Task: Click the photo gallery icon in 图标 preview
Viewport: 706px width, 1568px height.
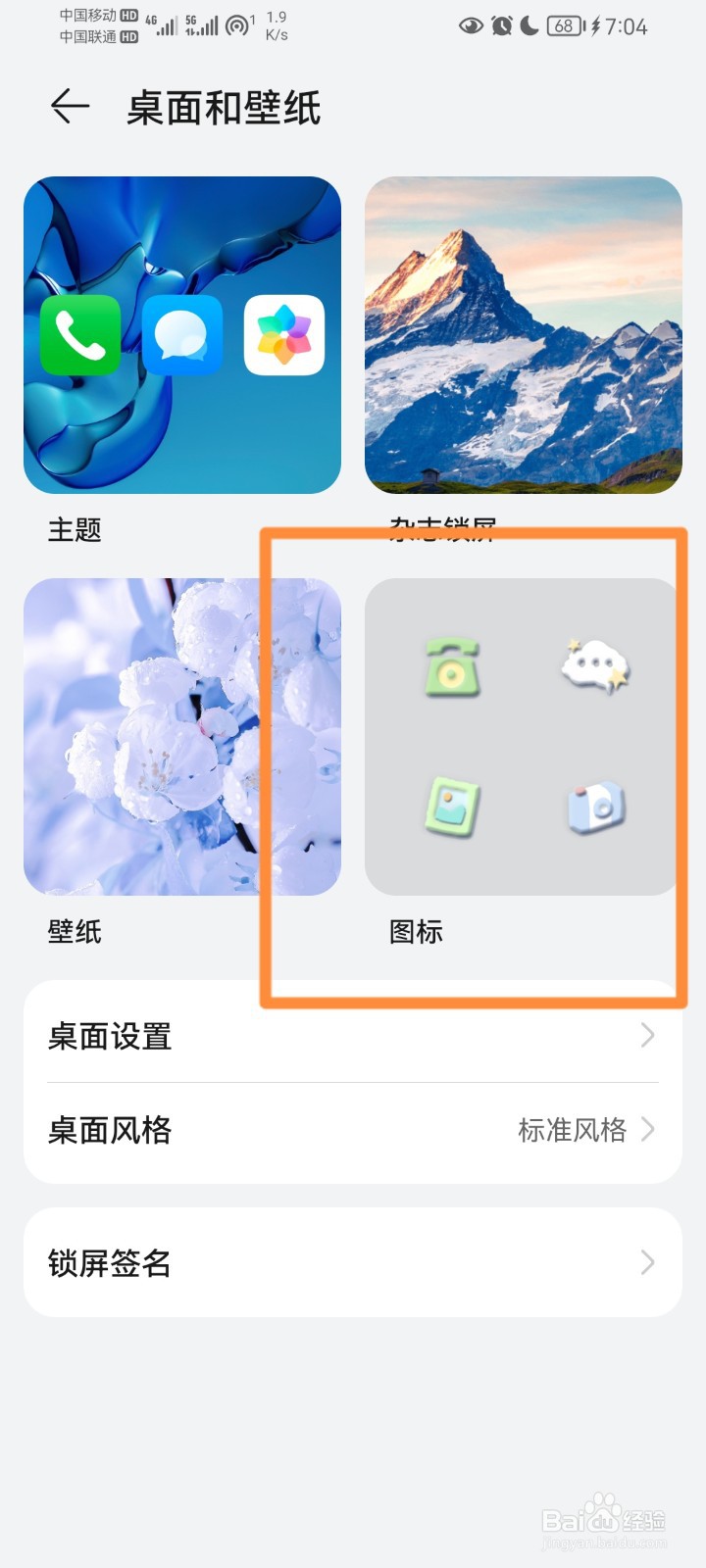Action: (452, 807)
